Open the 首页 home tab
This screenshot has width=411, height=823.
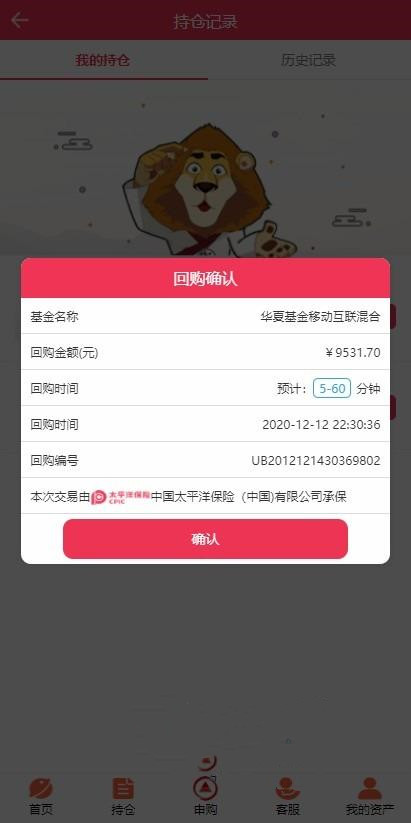pyautogui.click(x=41, y=797)
